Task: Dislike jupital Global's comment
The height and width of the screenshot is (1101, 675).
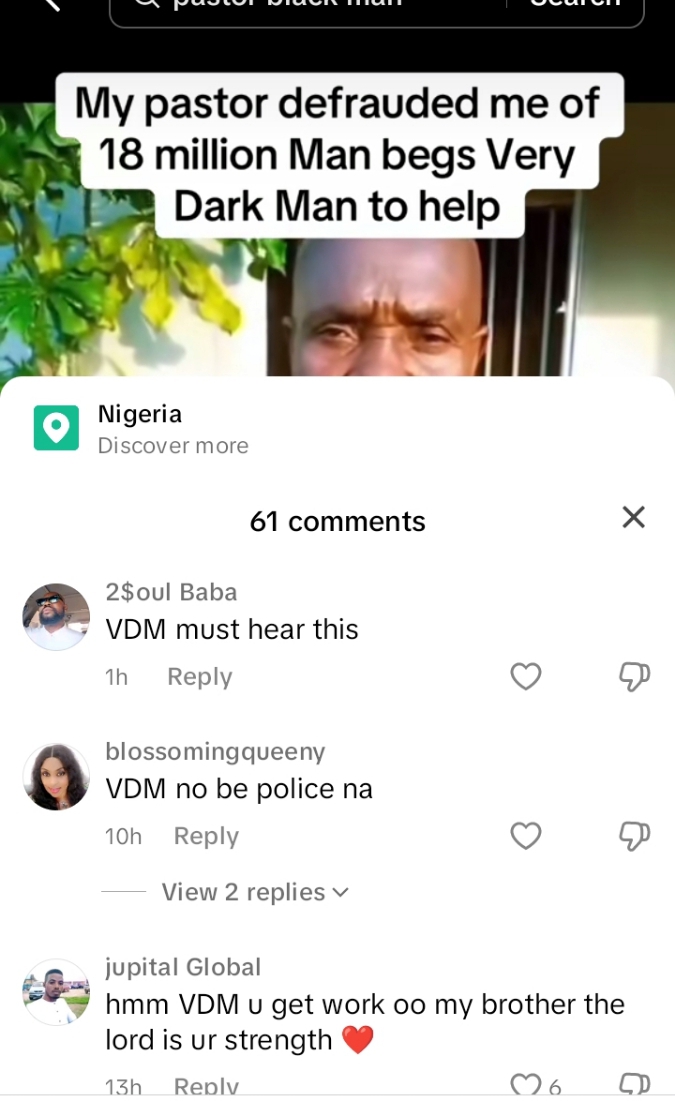Action: 634,1086
